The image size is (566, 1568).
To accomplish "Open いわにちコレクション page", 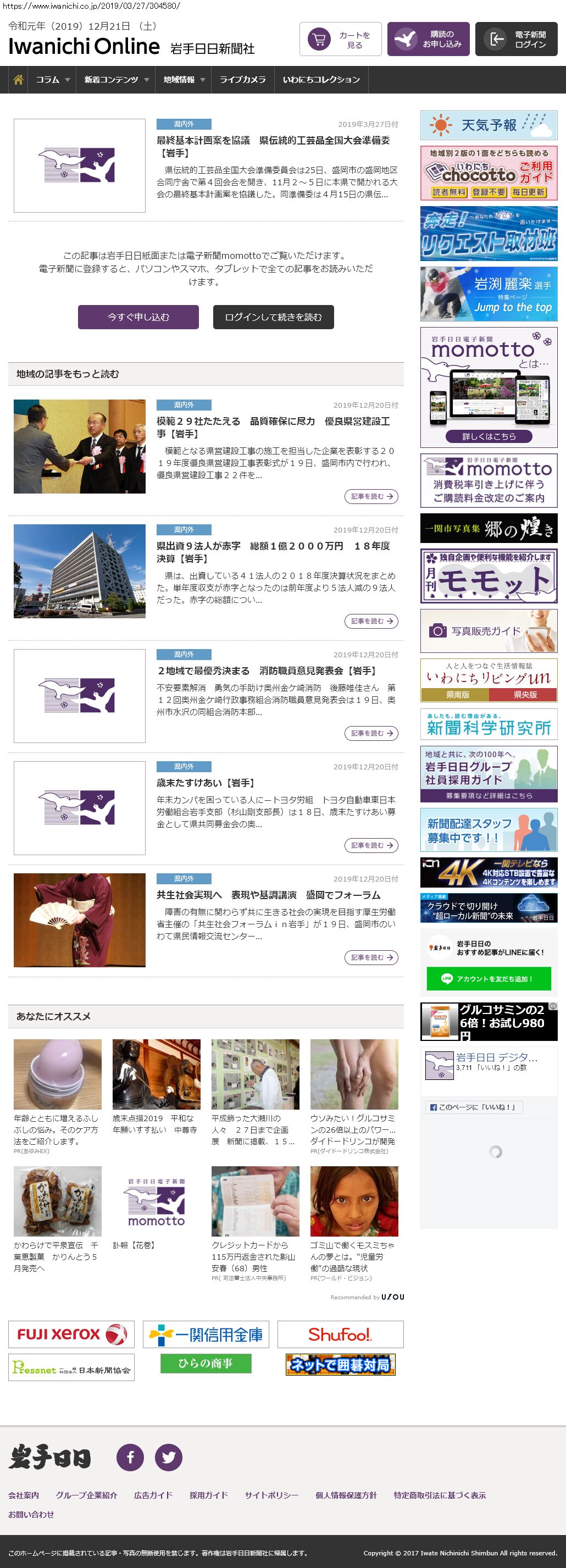I will (x=321, y=80).
